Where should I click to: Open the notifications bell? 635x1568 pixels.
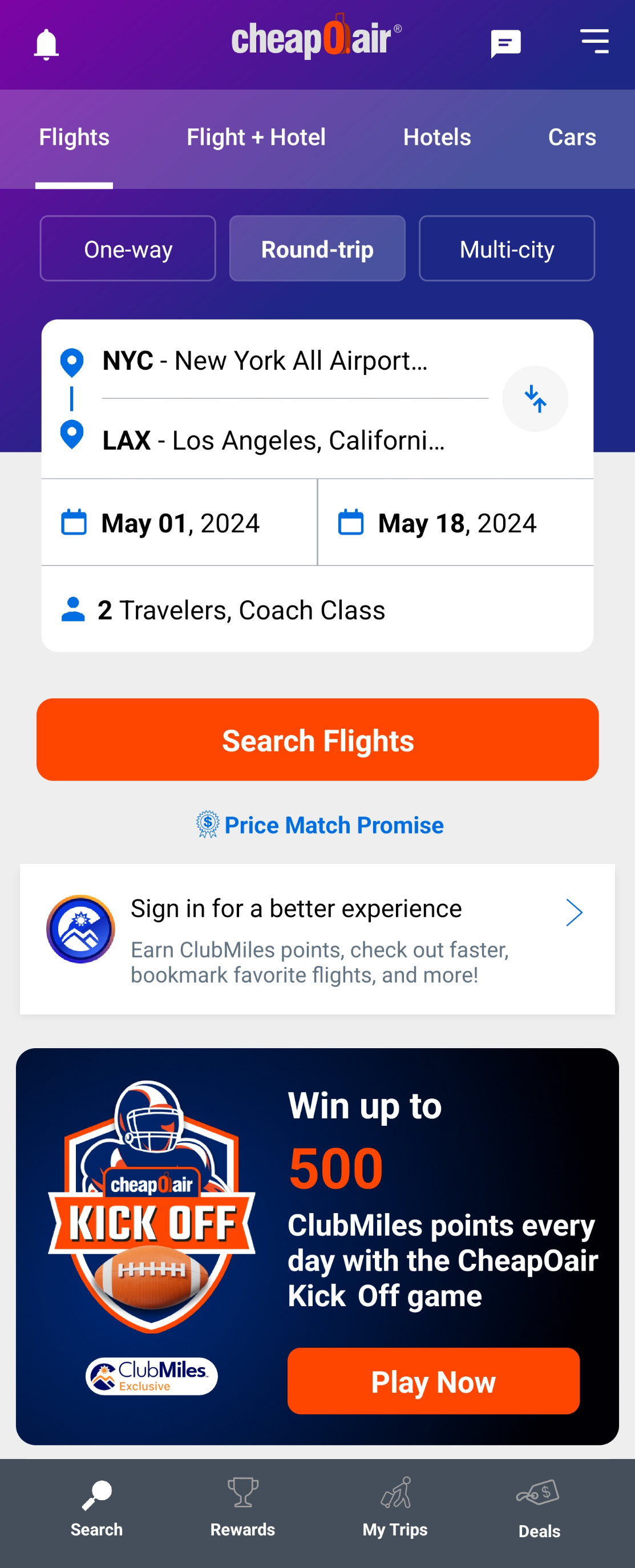pos(46,45)
